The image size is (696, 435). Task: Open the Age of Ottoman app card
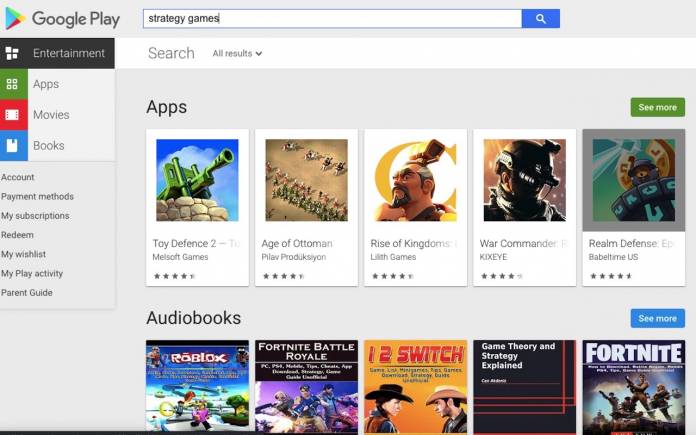click(x=306, y=205)
